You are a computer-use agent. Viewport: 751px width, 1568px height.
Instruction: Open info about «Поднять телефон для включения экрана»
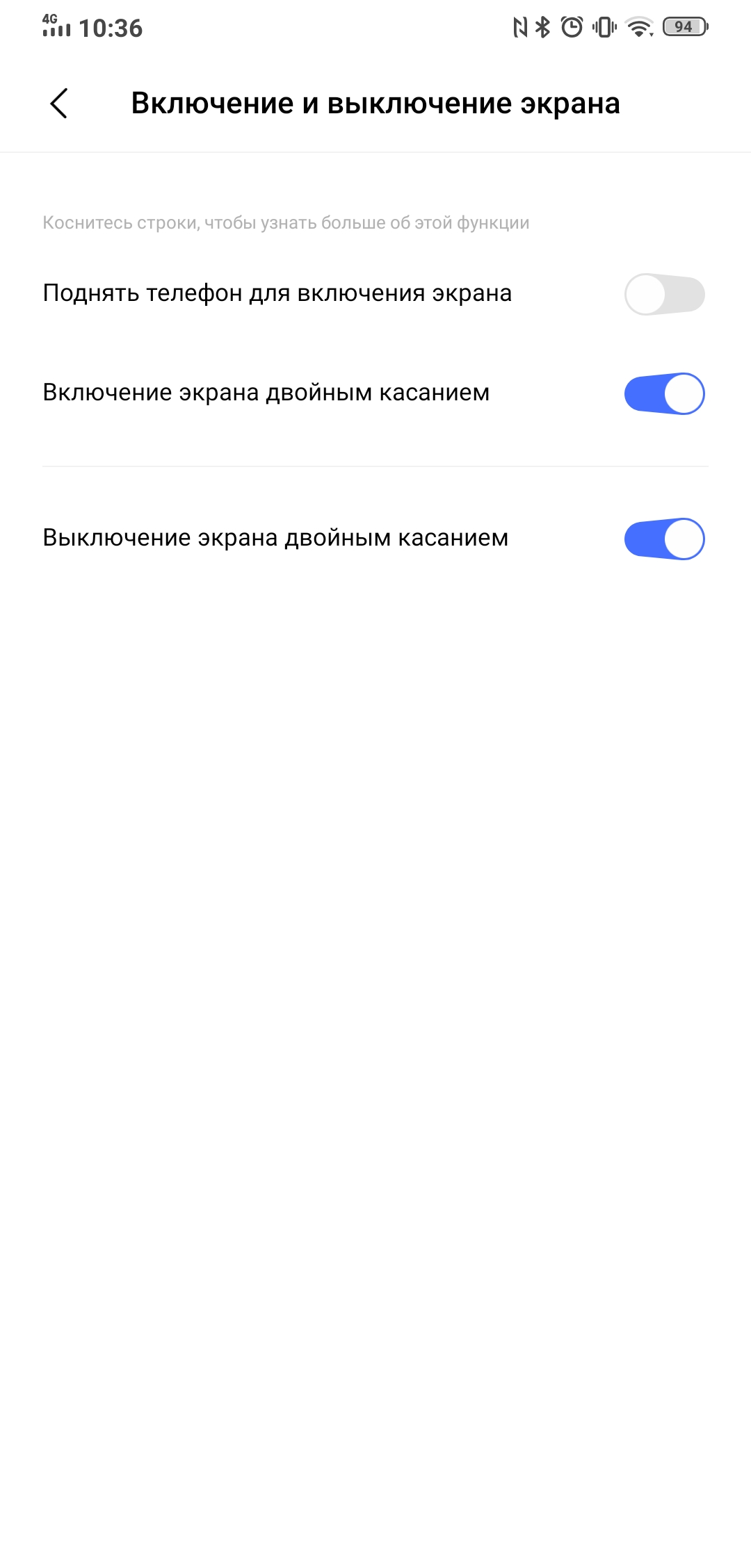click(277, 293)
